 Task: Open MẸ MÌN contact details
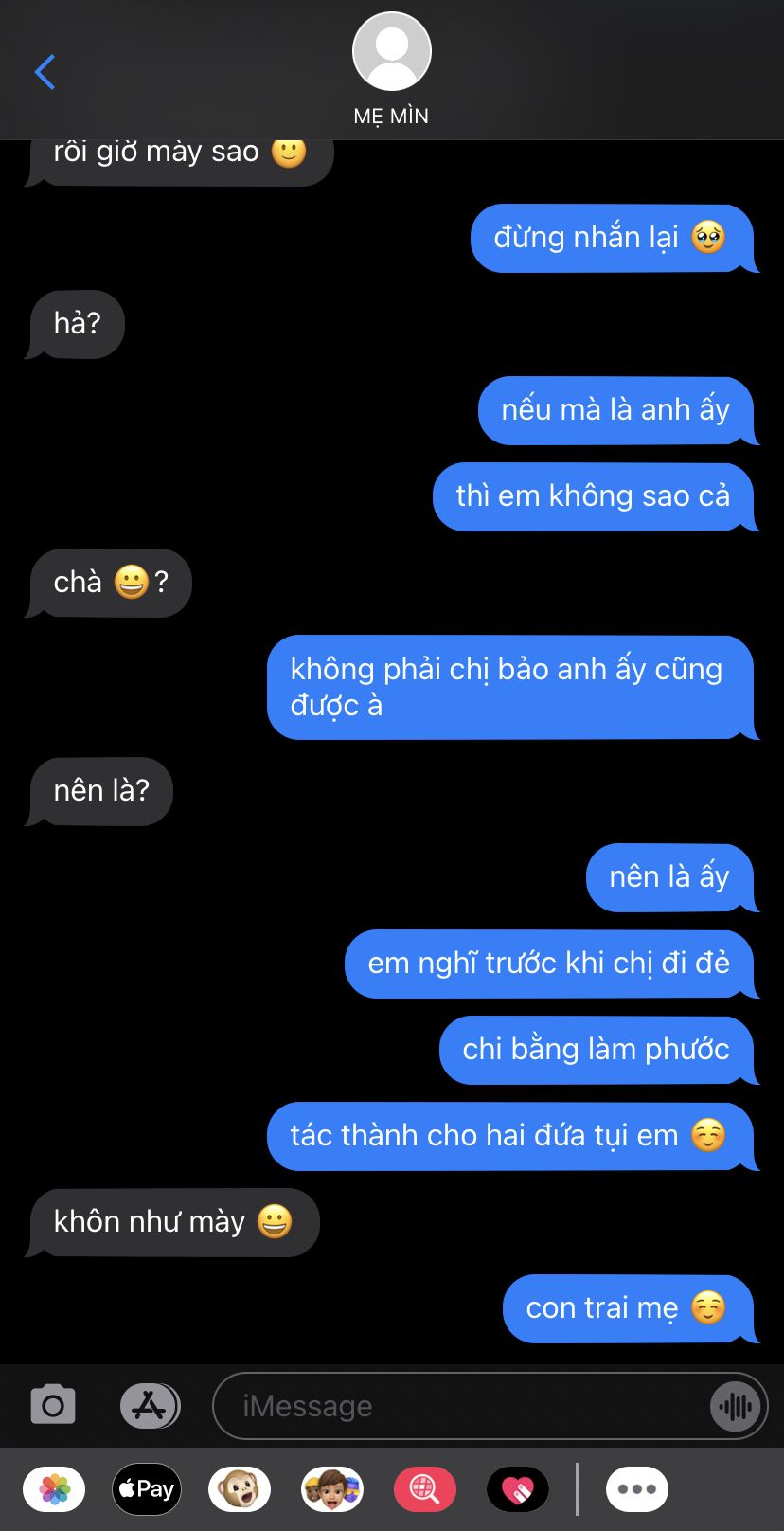pyautogui.click(x=391, y=70)
